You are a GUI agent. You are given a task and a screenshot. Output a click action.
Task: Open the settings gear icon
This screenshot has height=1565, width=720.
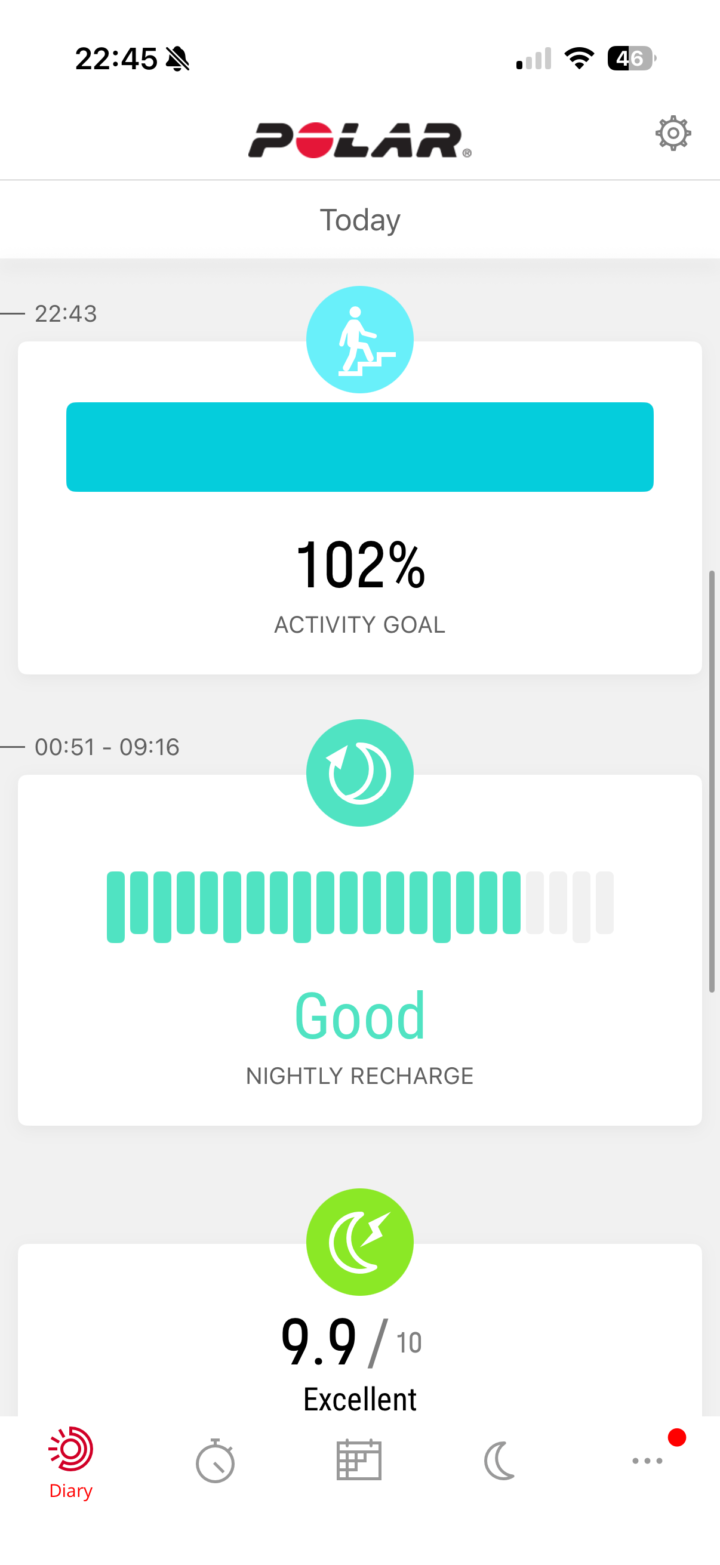coord(673,133)
